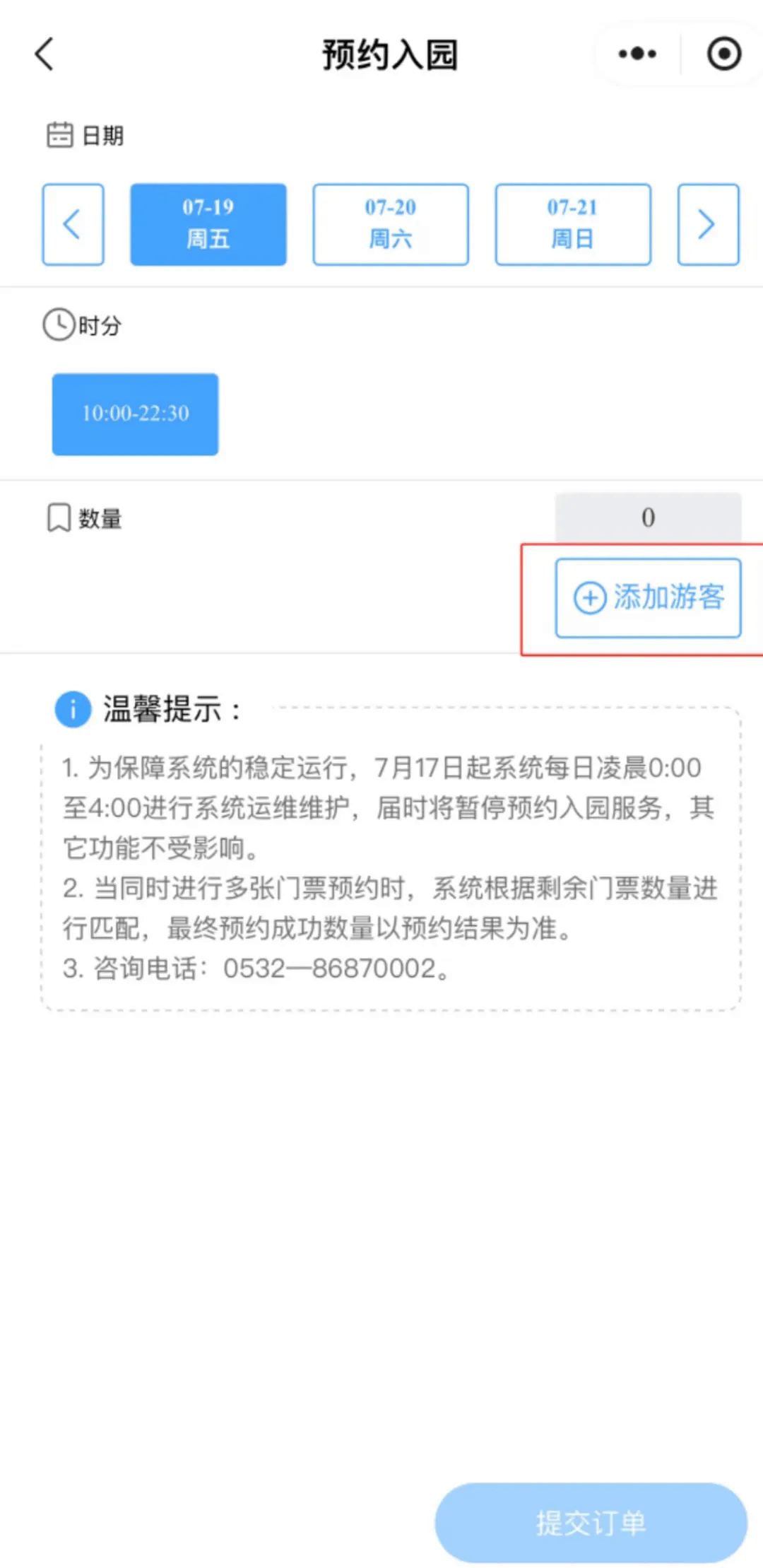Viewport: 763px width, 1568px height.
Task: Select the 07-20 周六 date
Action: click(x=391, y=225)
